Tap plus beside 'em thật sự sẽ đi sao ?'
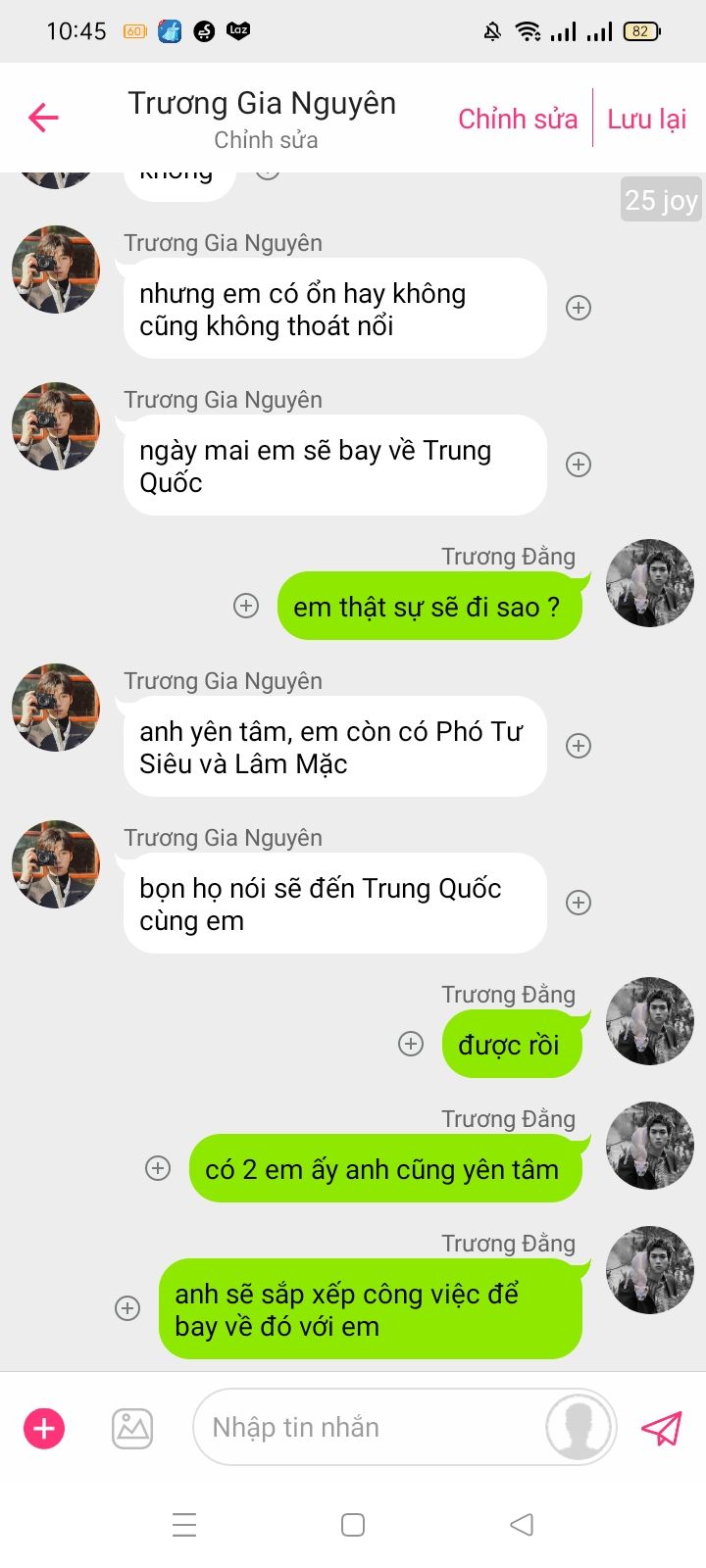This screenshot has height=1568, width=706. click(x=246, y=606)
